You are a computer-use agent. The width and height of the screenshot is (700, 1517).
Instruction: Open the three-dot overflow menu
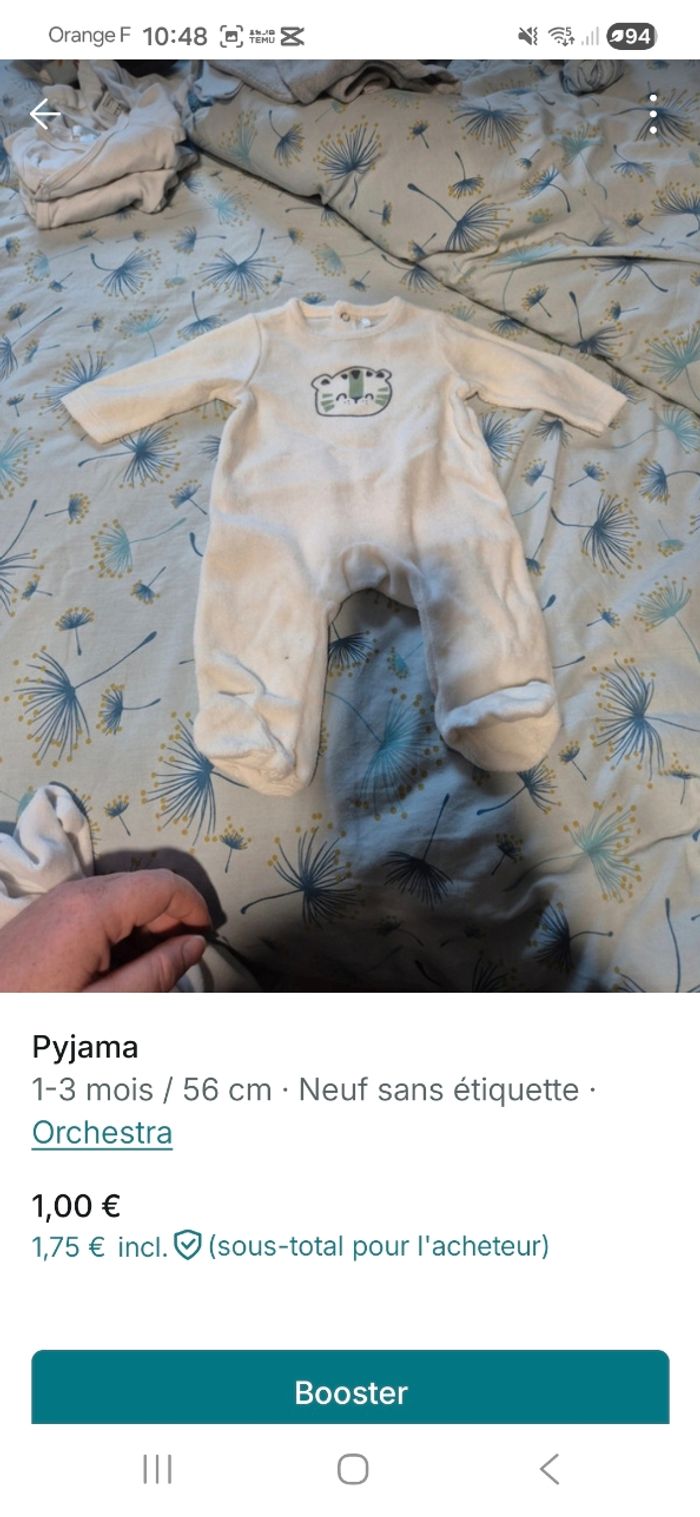pos(653,115)
